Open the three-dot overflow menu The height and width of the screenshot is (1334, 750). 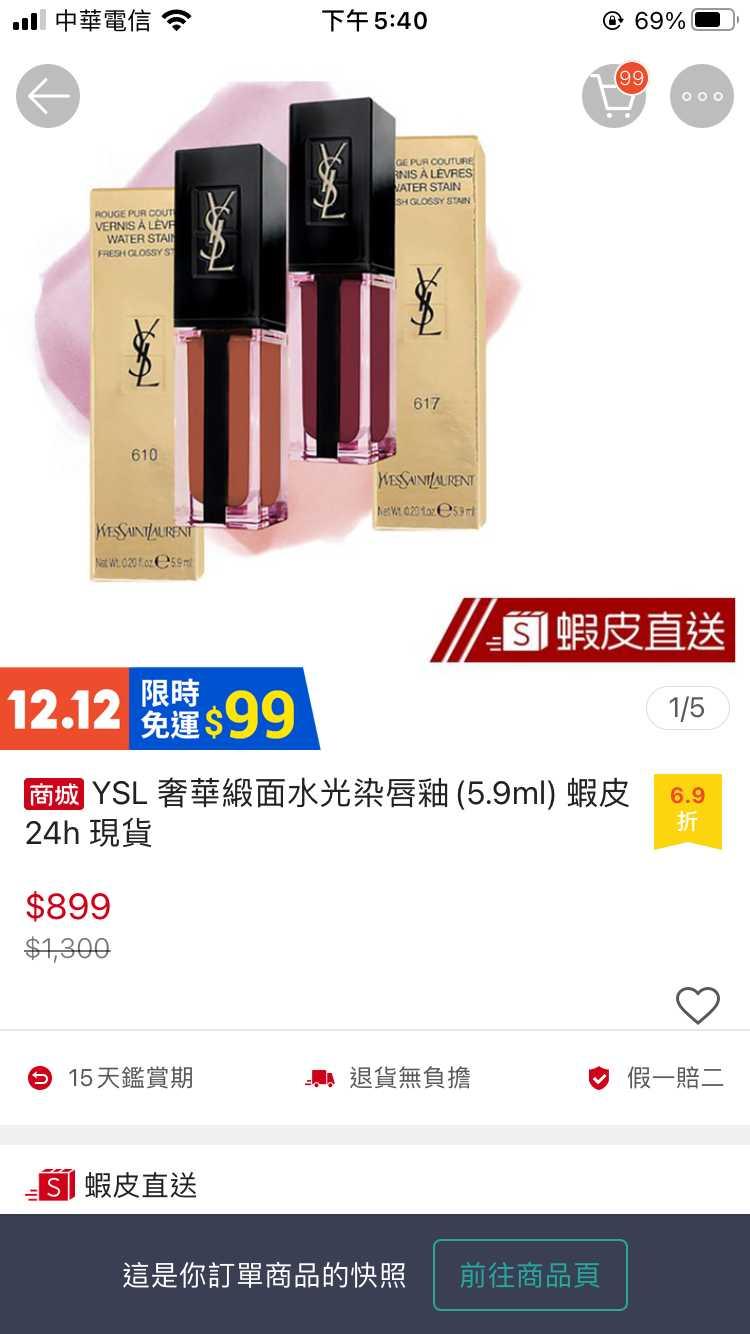(701, 96)
